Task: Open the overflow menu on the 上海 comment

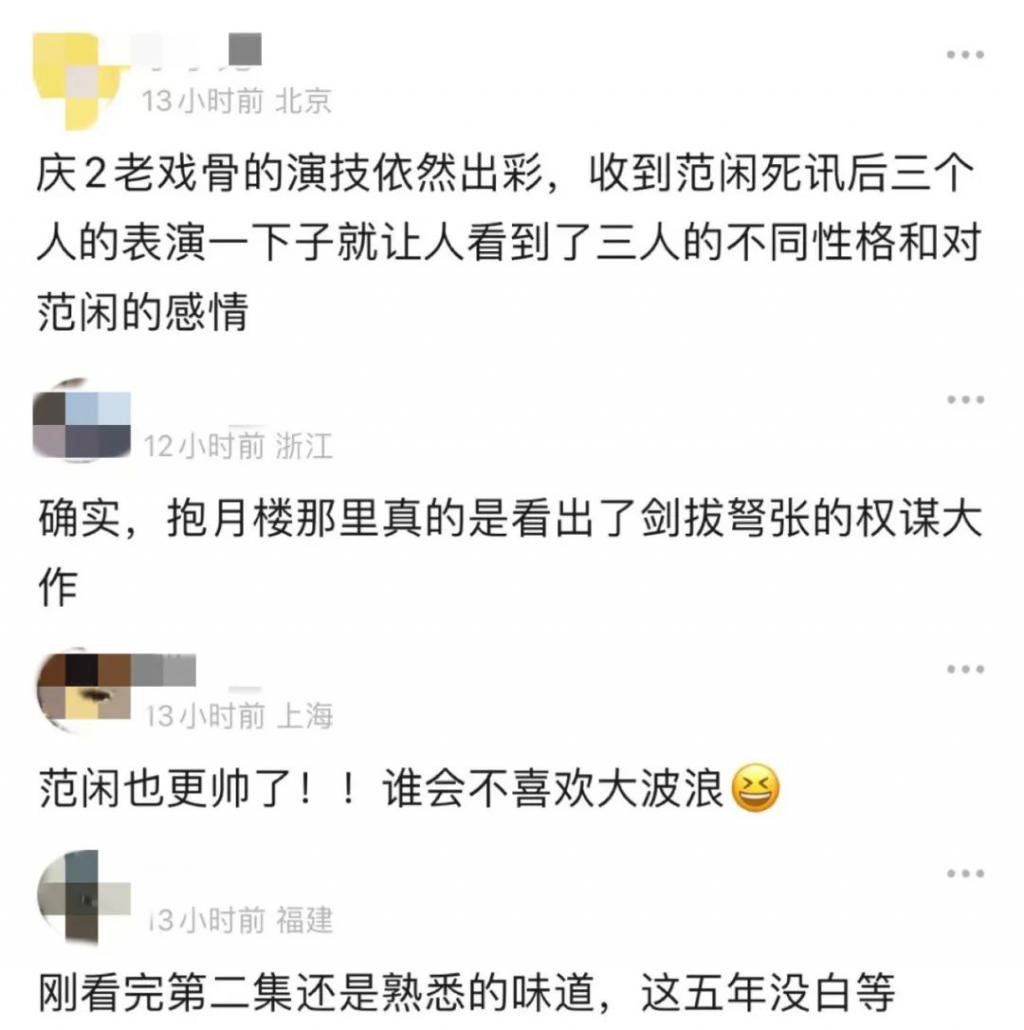Action: point(965,669)
